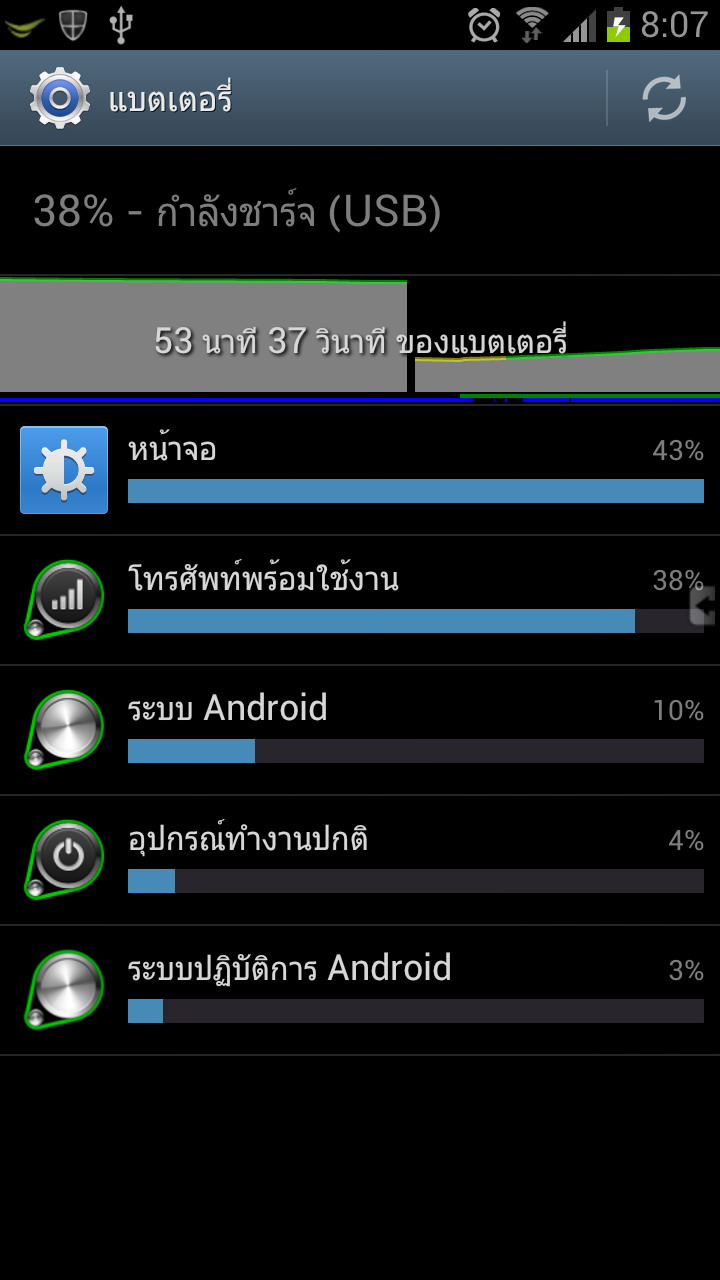Open the battery history graph

click(360, 340)
